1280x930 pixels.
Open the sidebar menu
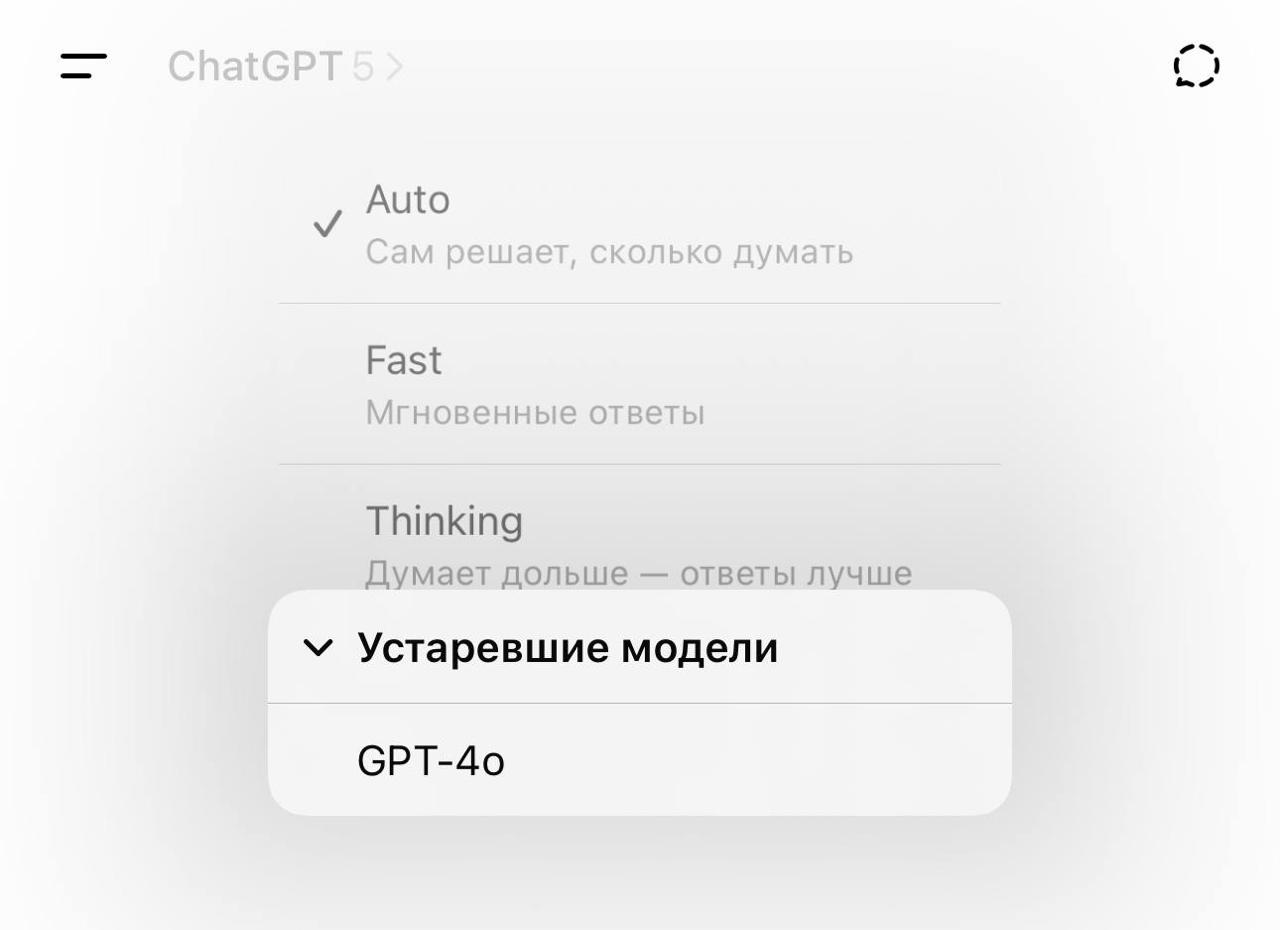coord(83,66)
